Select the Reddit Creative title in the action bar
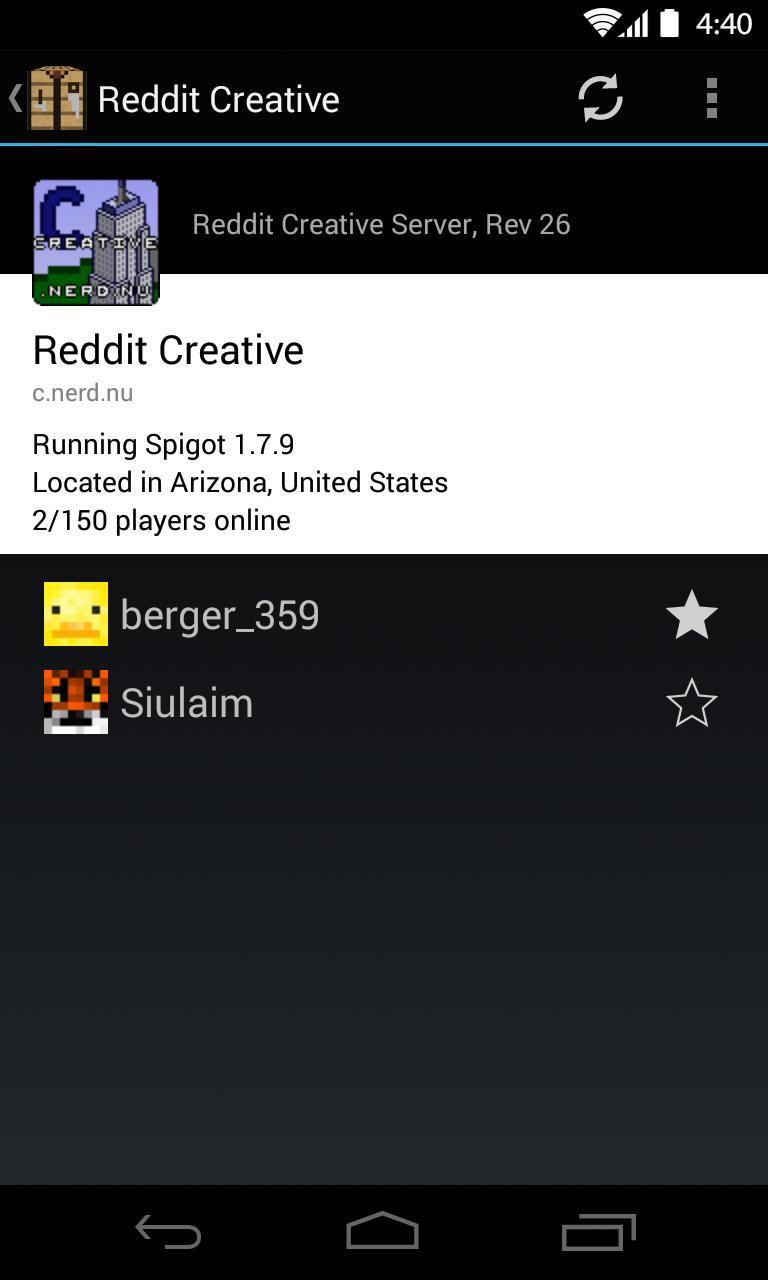Screen dimensions: 768x1280 tap(218, 97)
